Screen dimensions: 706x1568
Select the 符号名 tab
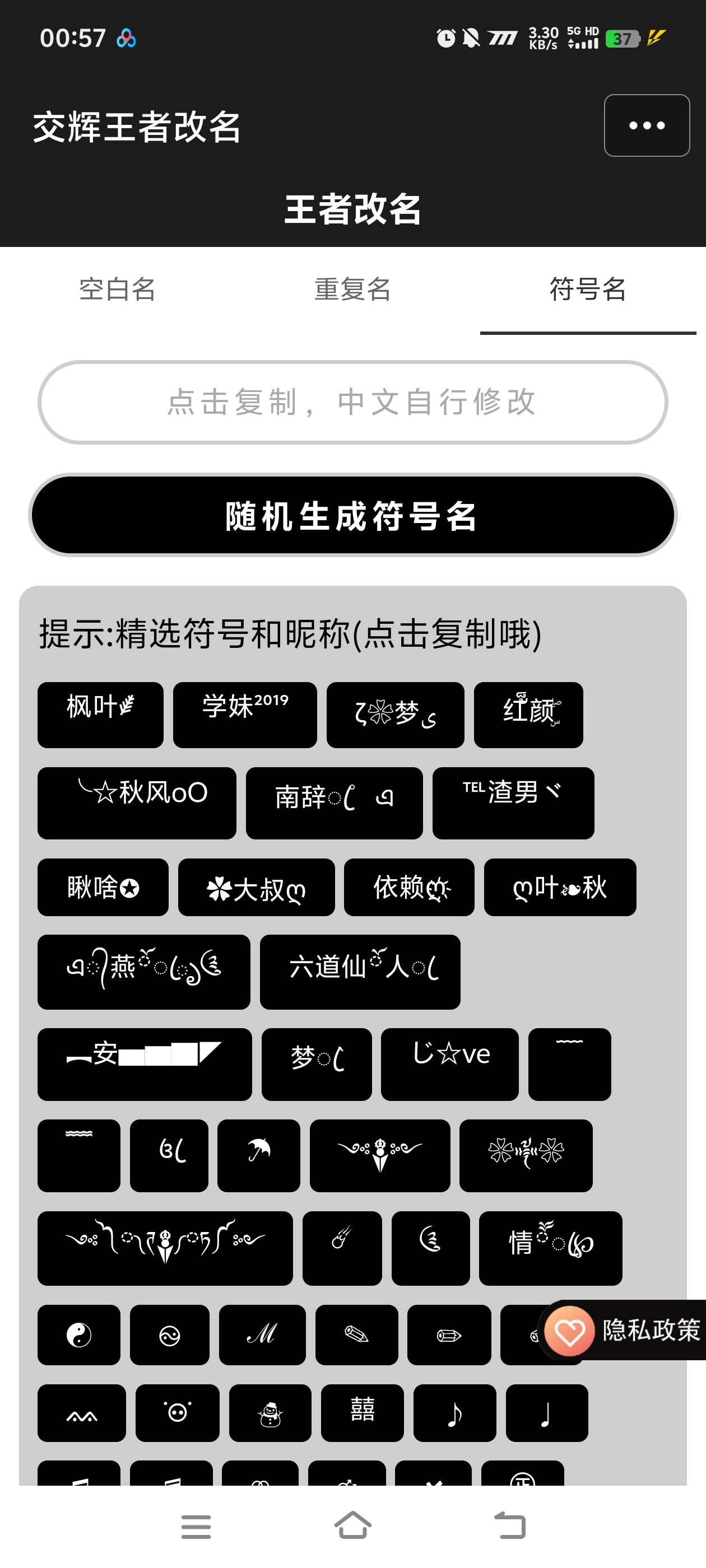[x=587, y=289]
